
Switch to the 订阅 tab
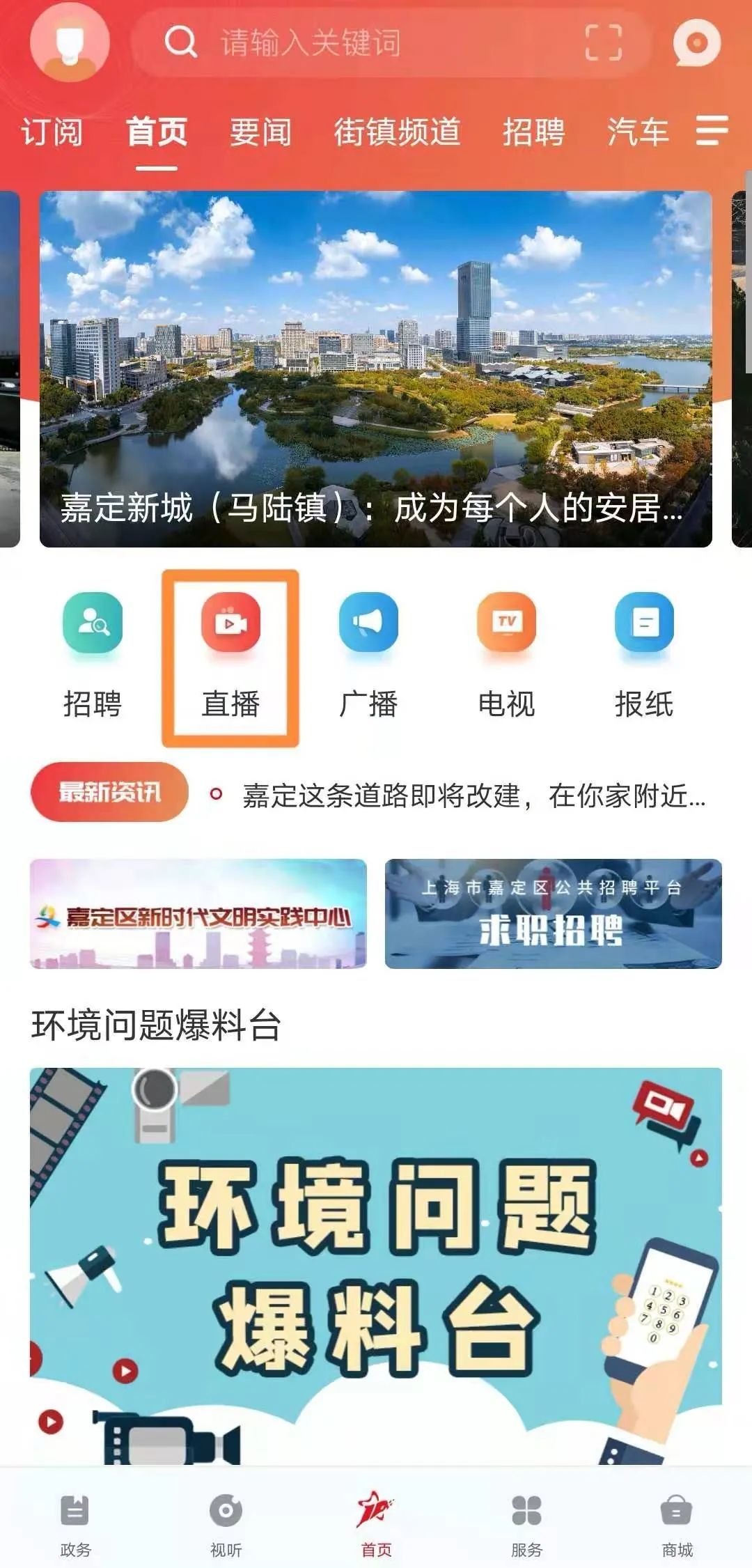point(52,132)
